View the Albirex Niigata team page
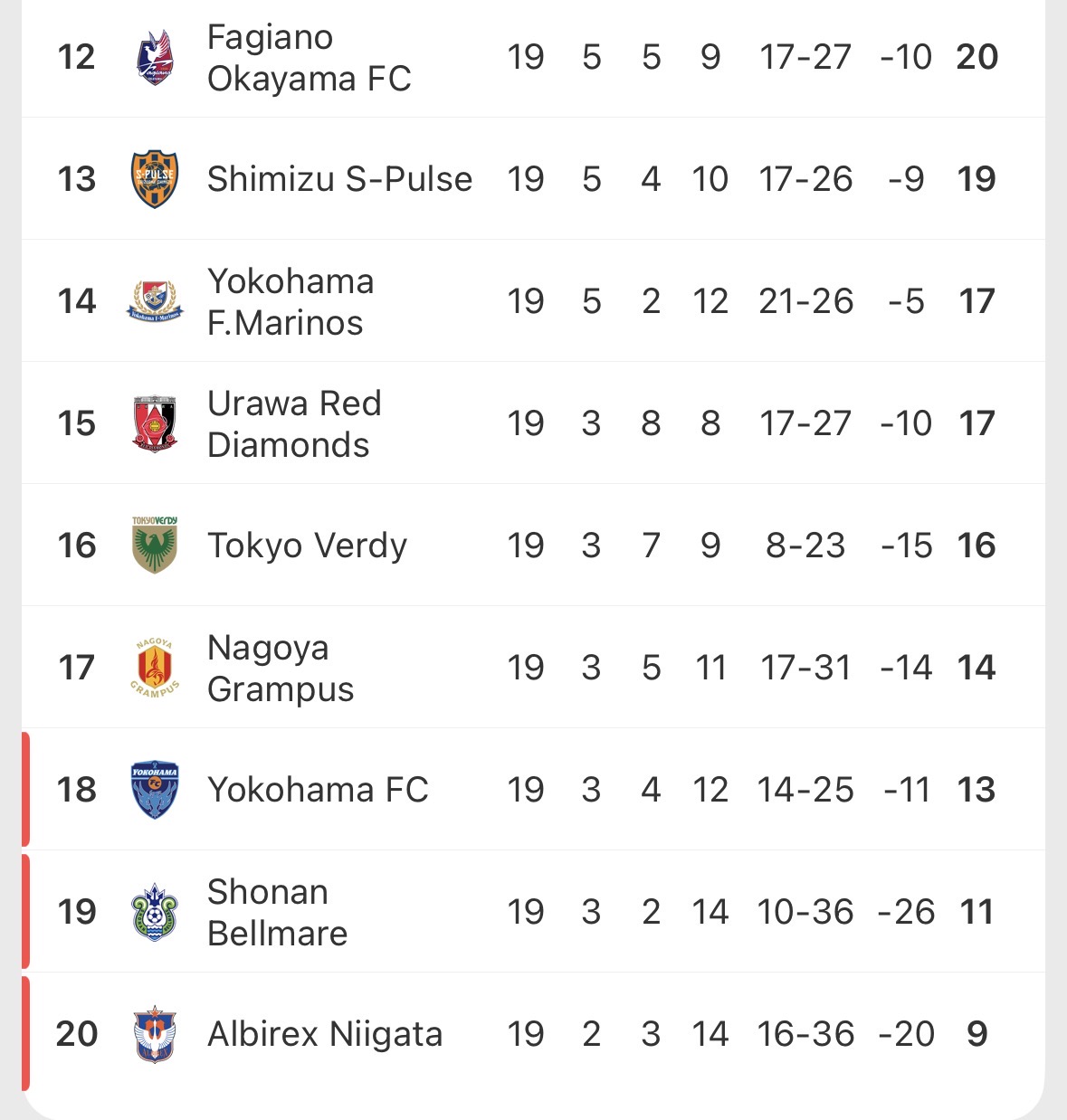Viewport: 1067px width, 1120px height. click(324, 1034)
